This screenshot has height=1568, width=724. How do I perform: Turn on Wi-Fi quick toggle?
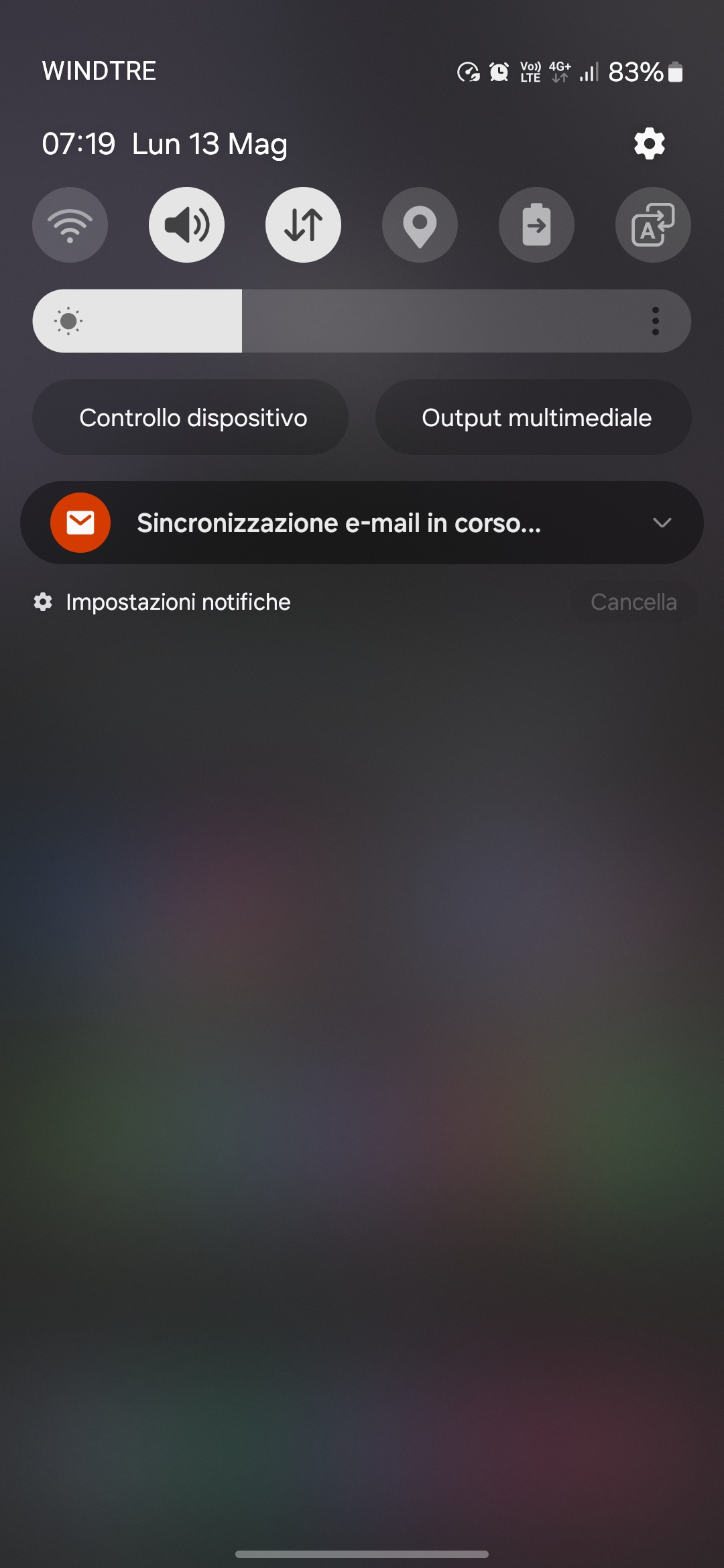pyautogui.click(x=70, y=225)
